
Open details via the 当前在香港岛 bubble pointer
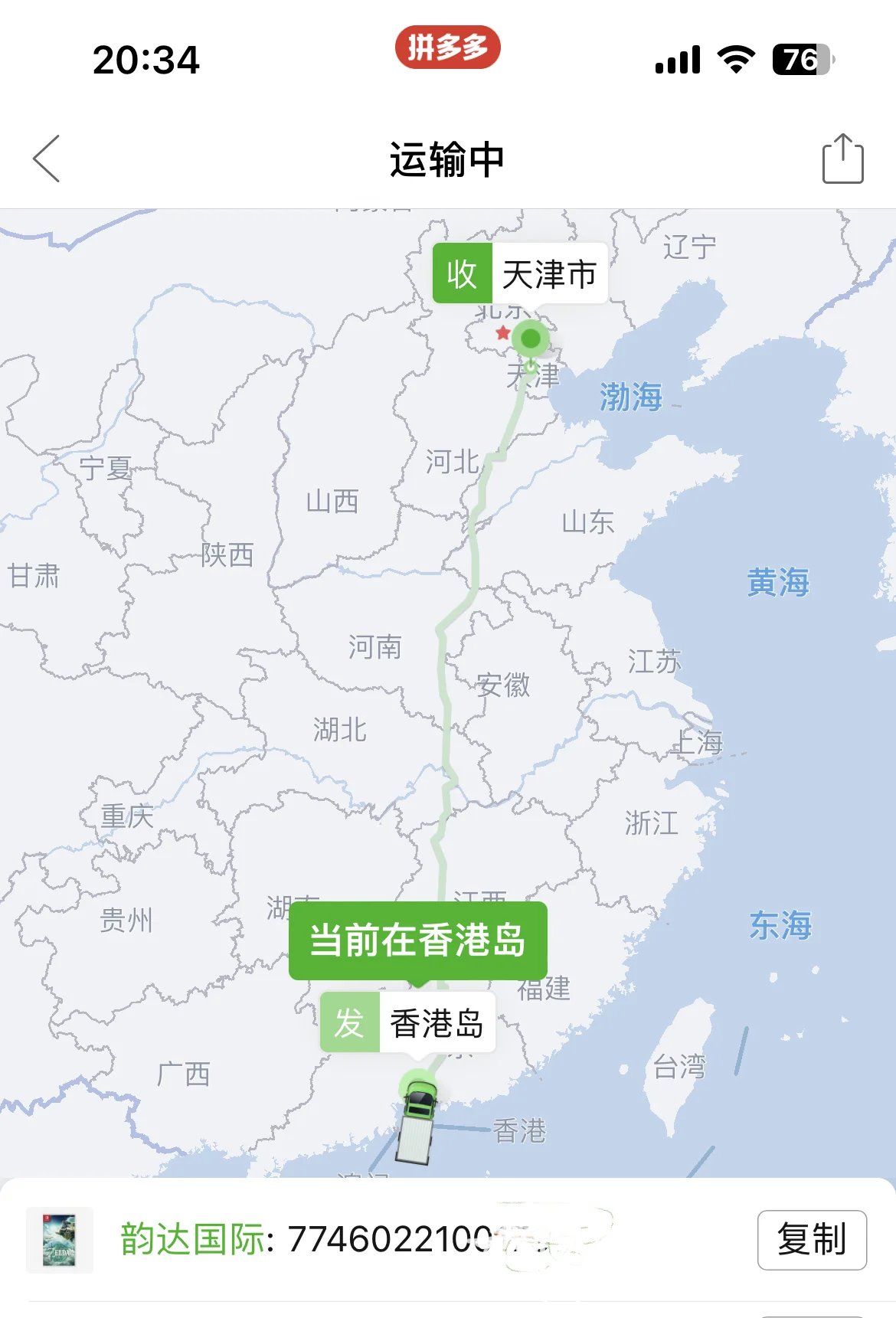[420, 984]
